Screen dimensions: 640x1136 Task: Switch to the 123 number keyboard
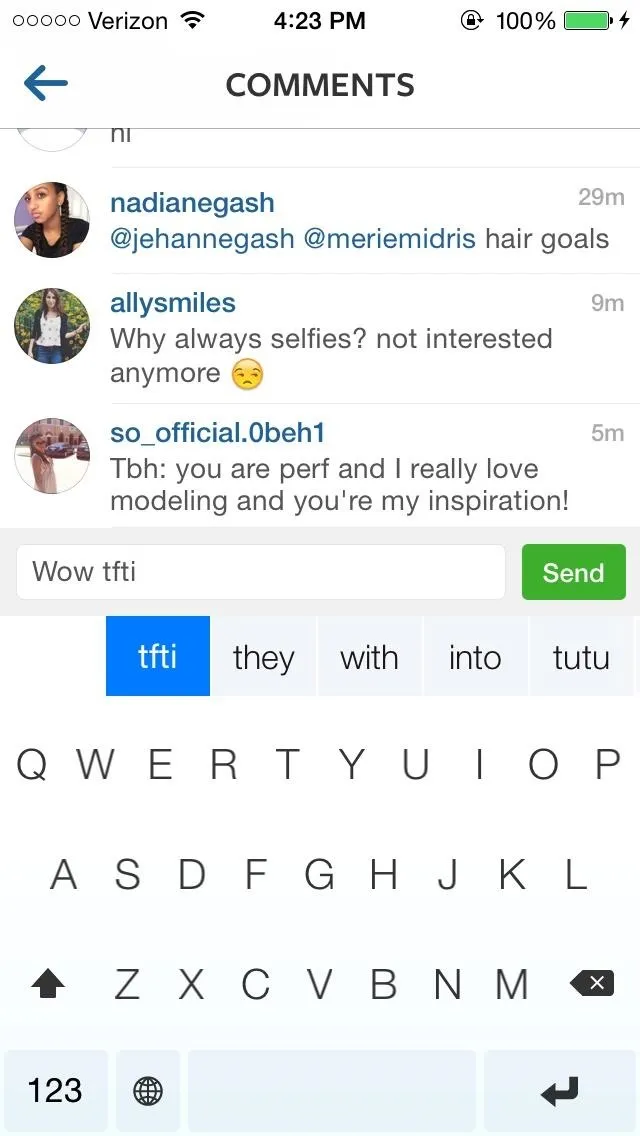(55, 1090)
